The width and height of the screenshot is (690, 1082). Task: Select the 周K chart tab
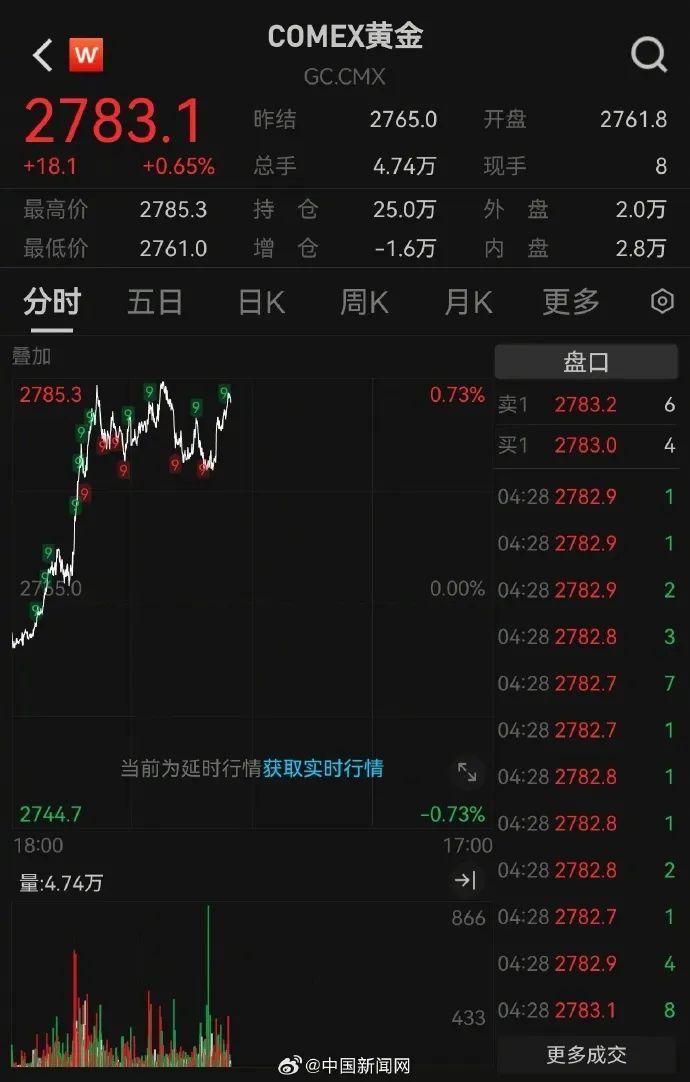tap(364, 302)
